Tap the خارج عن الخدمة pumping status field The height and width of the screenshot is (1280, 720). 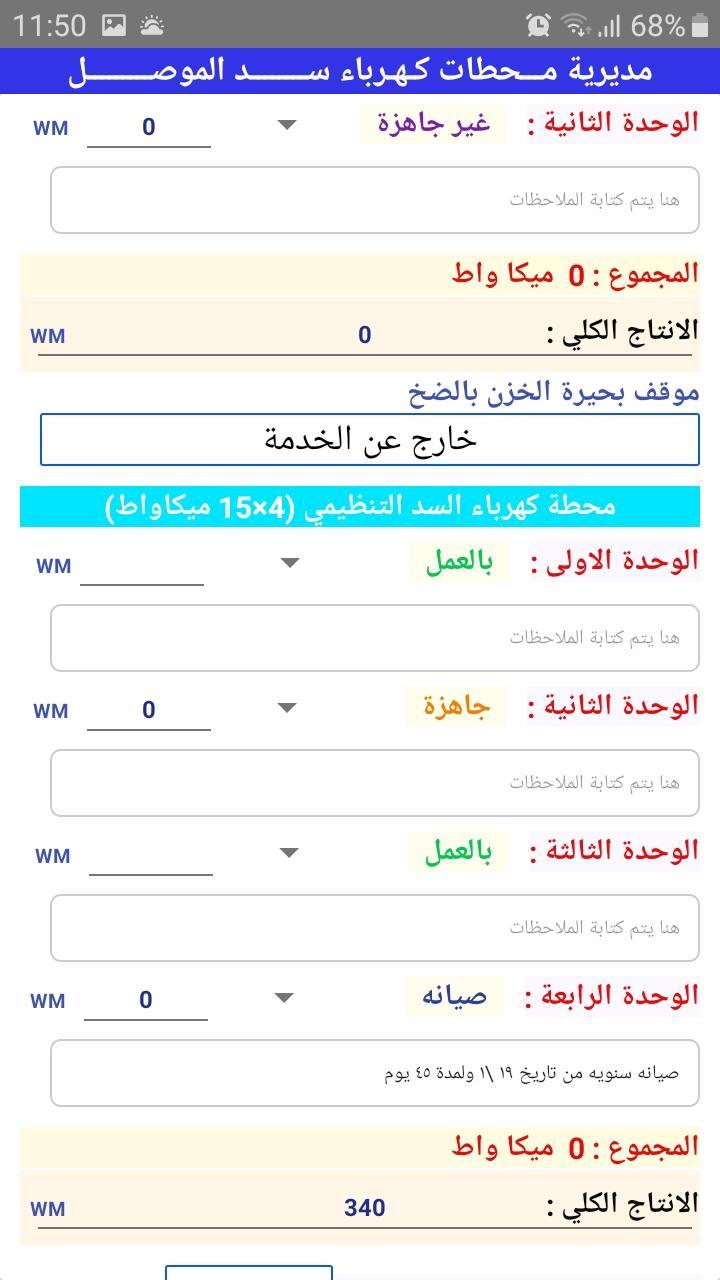[370, 440]
